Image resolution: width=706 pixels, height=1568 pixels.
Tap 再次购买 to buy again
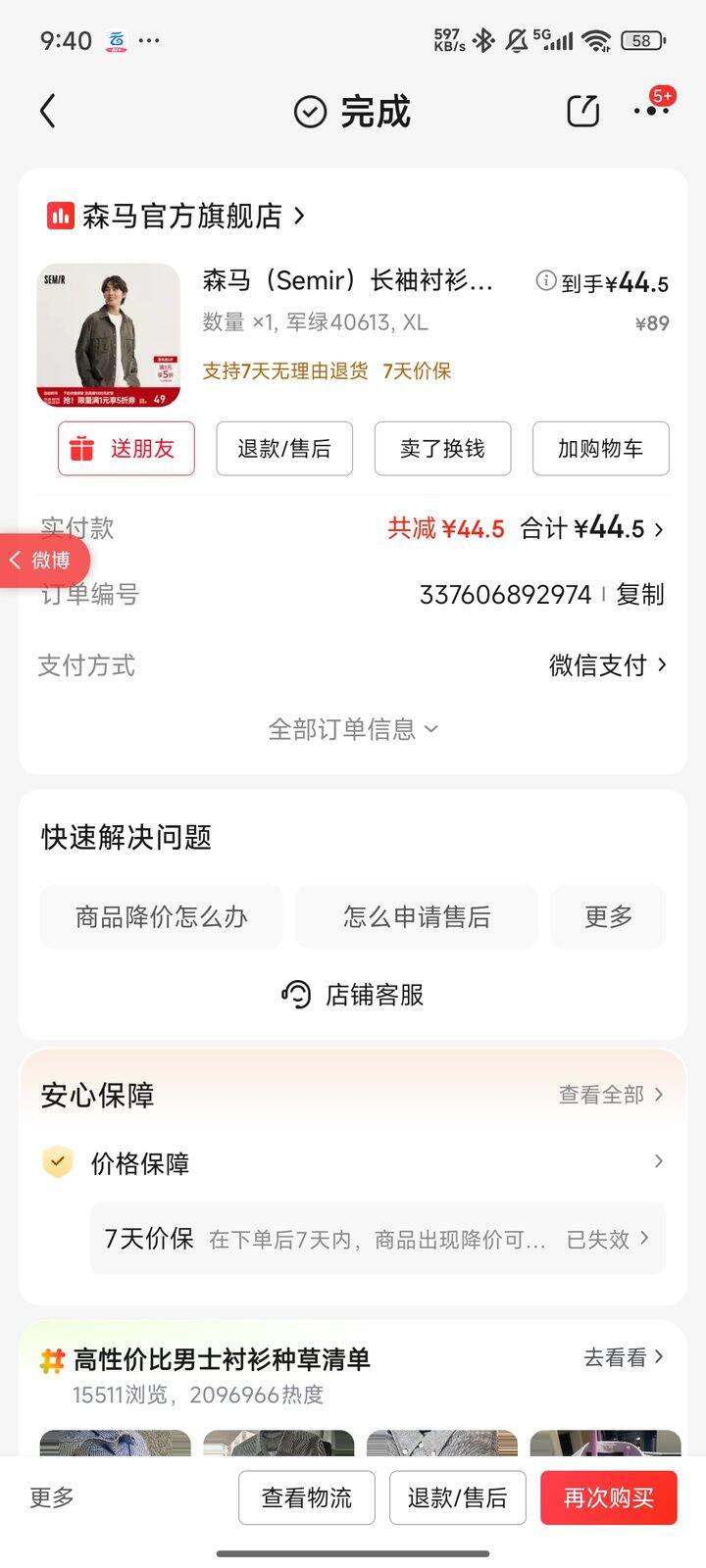608,1496
